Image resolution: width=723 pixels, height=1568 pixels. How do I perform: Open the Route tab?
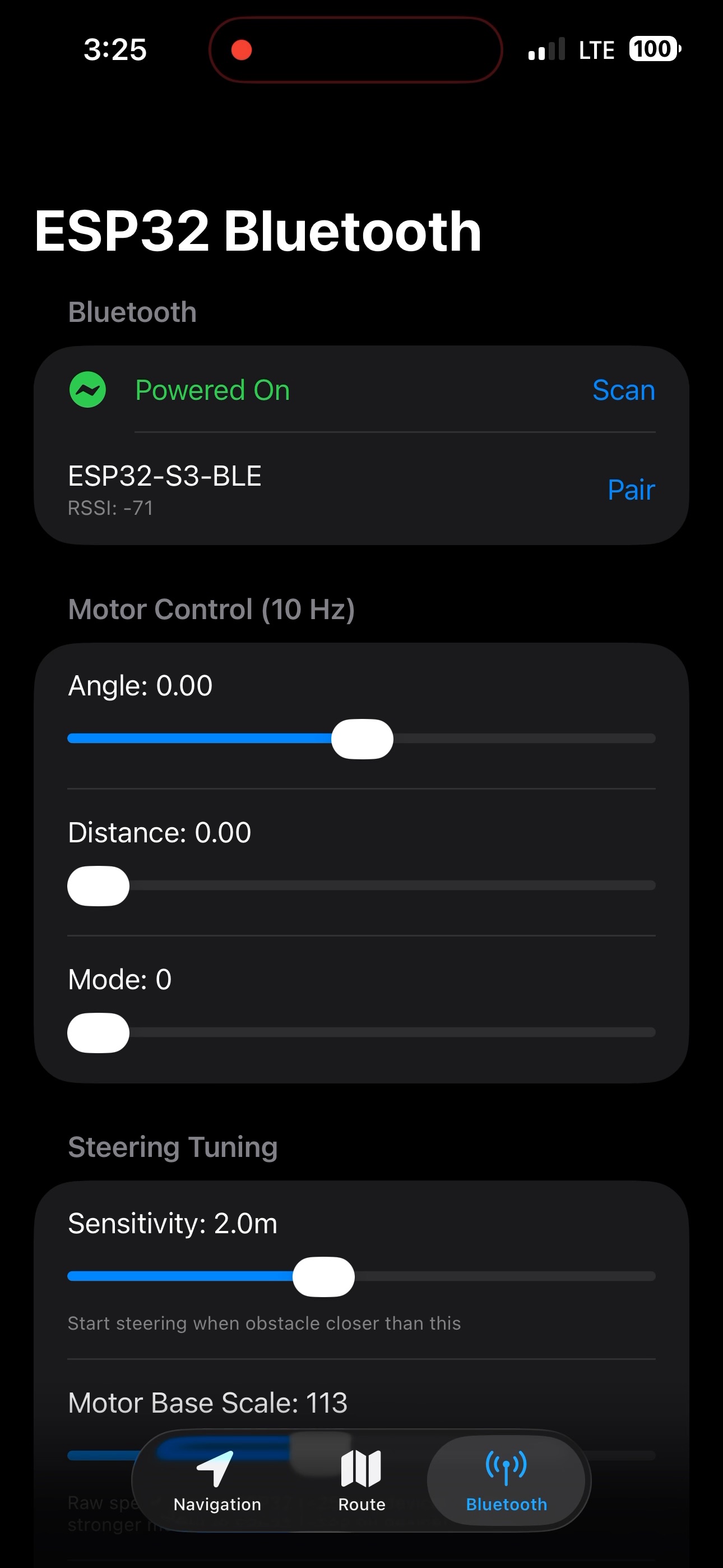(x=361, y=1481)
